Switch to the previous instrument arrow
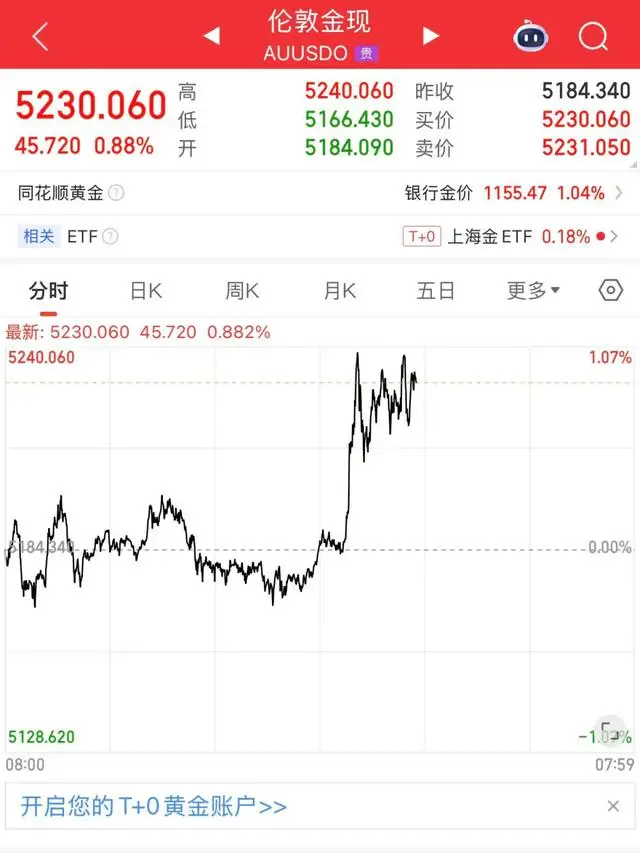This screenshot has height=853, width=640. pos(212,37)
